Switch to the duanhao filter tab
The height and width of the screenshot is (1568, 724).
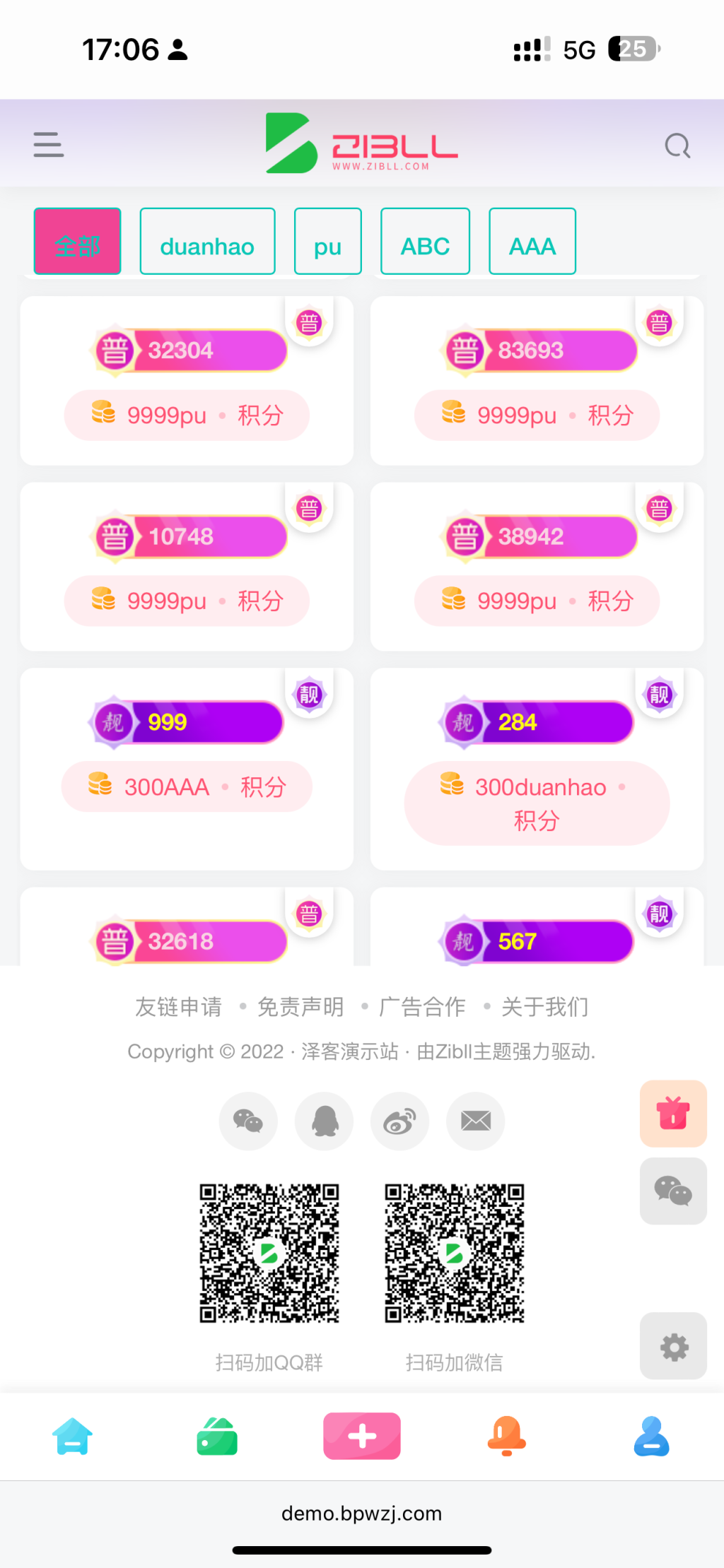point(207,241)
